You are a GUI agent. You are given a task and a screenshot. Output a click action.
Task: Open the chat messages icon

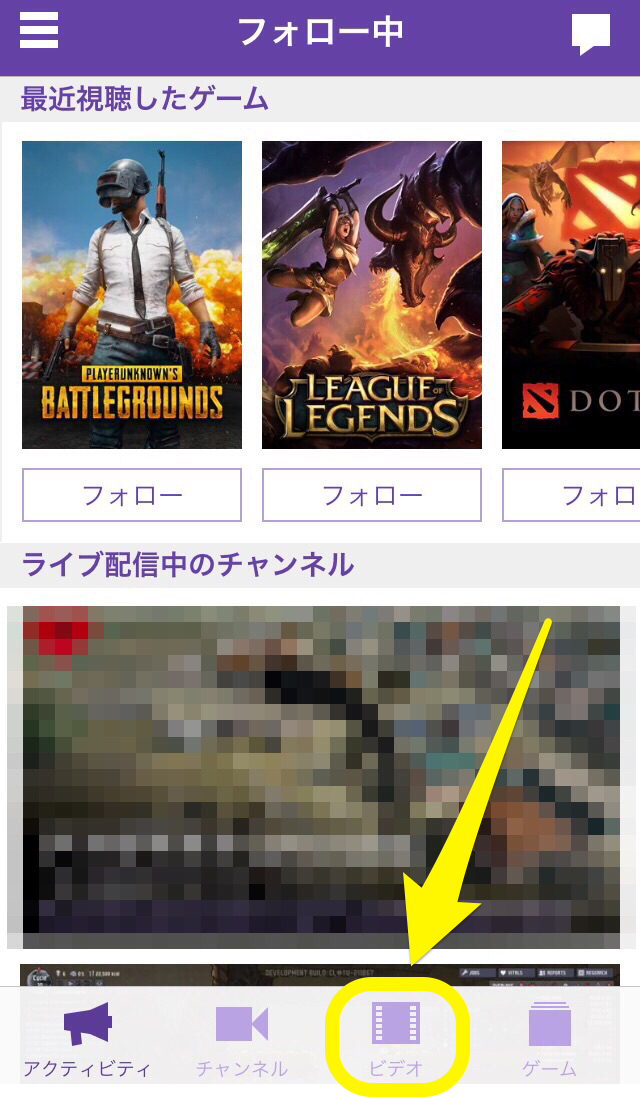590,34
